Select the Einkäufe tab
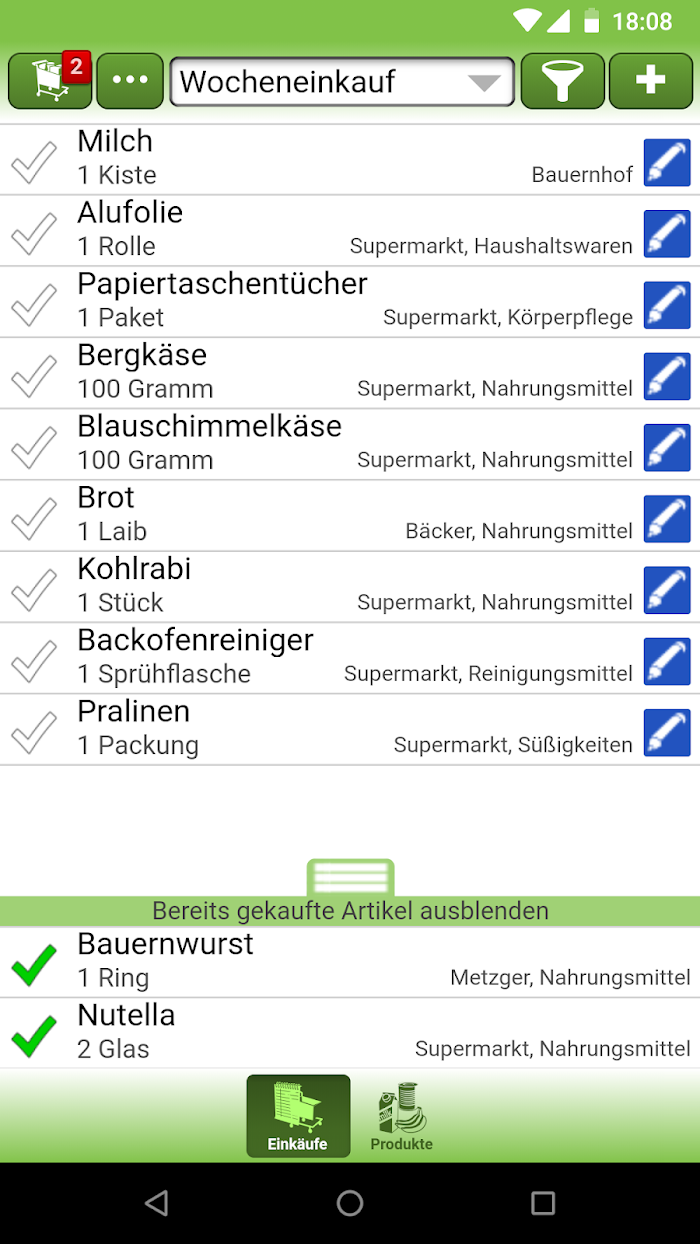 [298, 1116]
